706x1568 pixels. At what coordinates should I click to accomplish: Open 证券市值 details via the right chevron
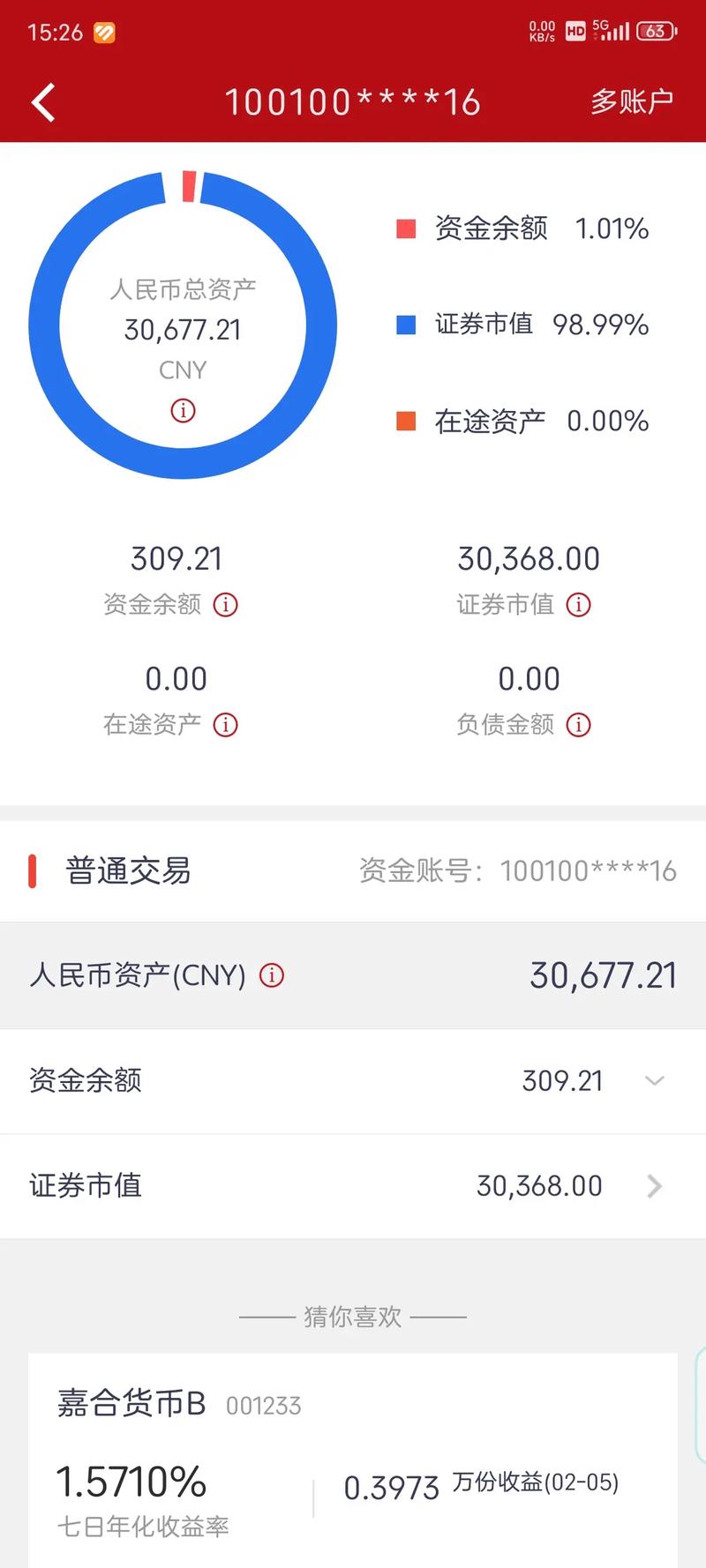655,1186
